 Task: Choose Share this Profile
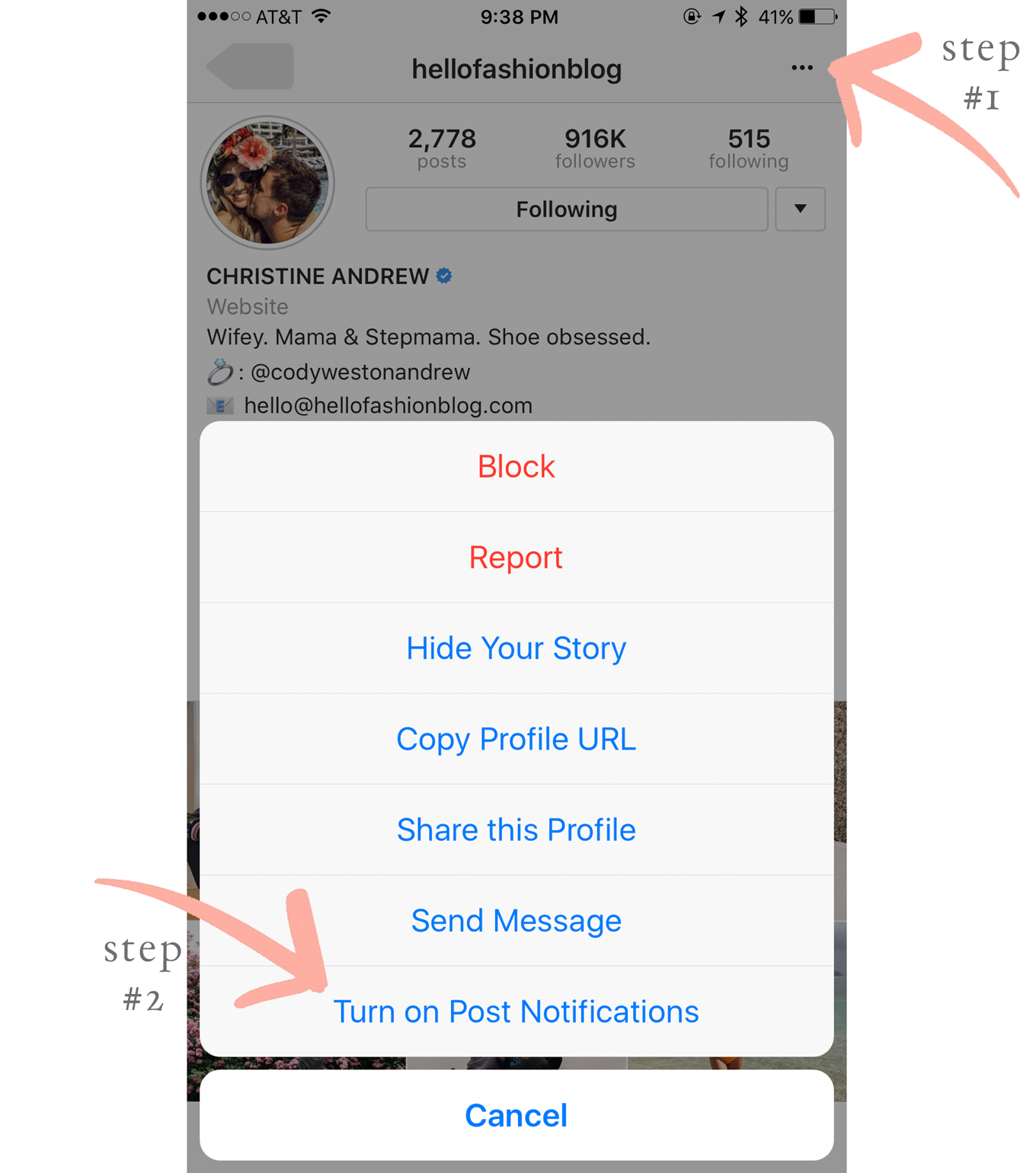coord(516,829)
